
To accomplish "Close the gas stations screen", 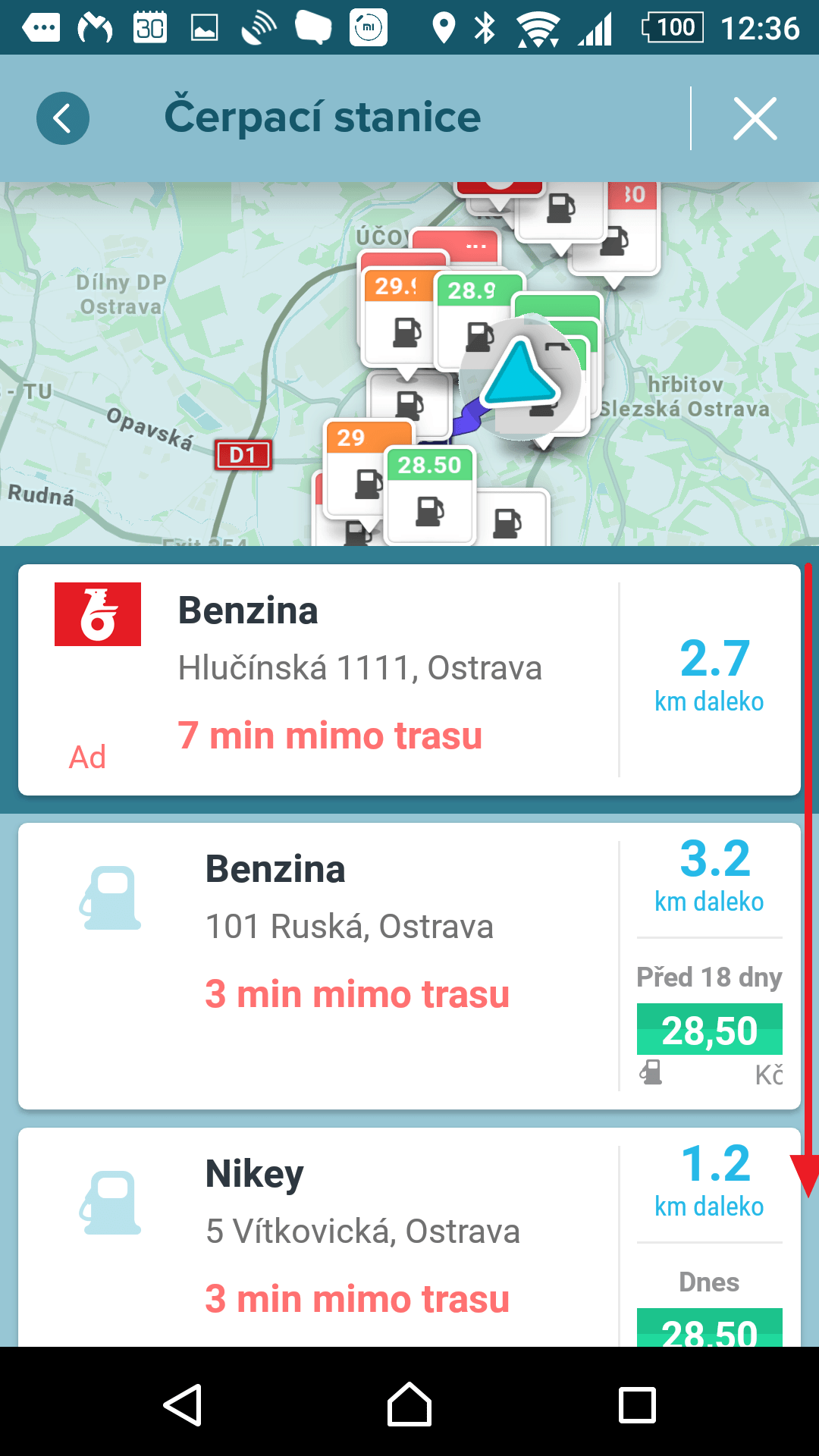I will (x=755, y=118).
